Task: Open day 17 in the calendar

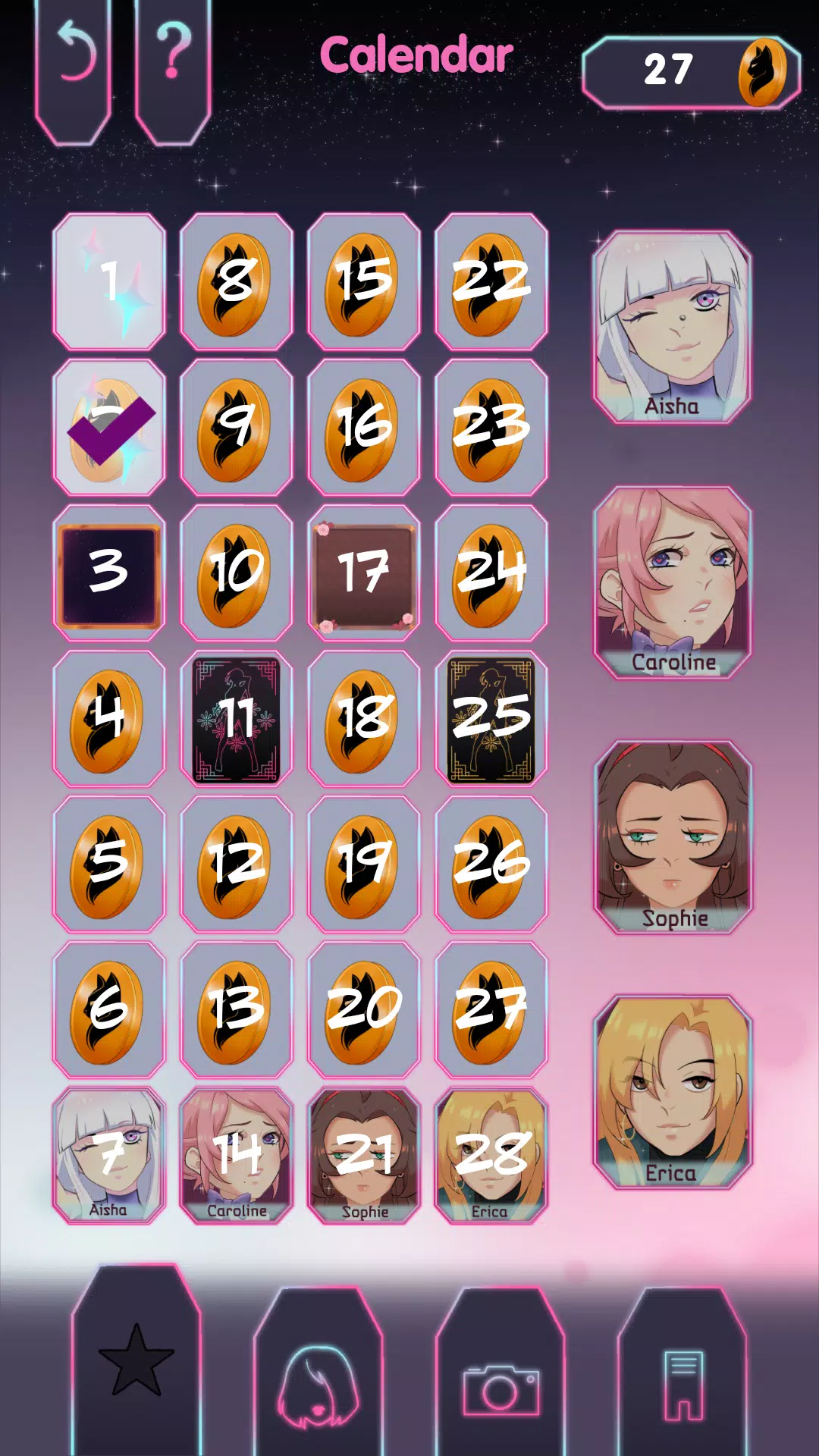Action: [x=364, y=574]
